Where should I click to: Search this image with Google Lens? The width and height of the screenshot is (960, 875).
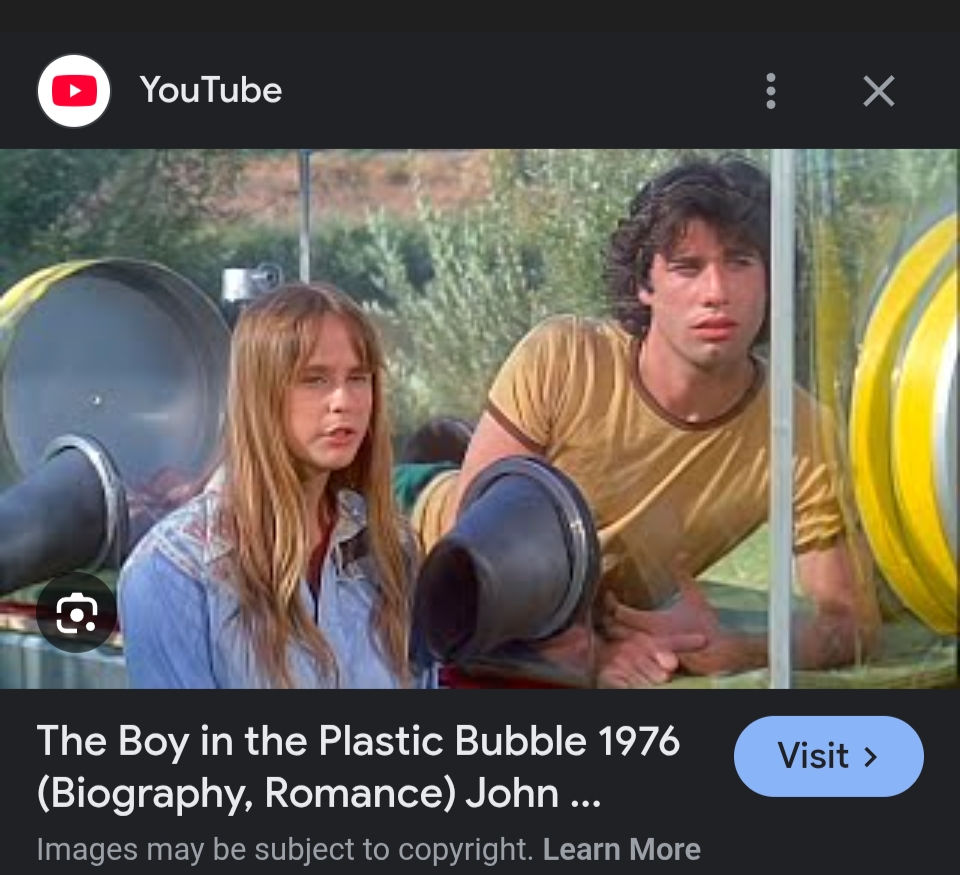[76, 613]
